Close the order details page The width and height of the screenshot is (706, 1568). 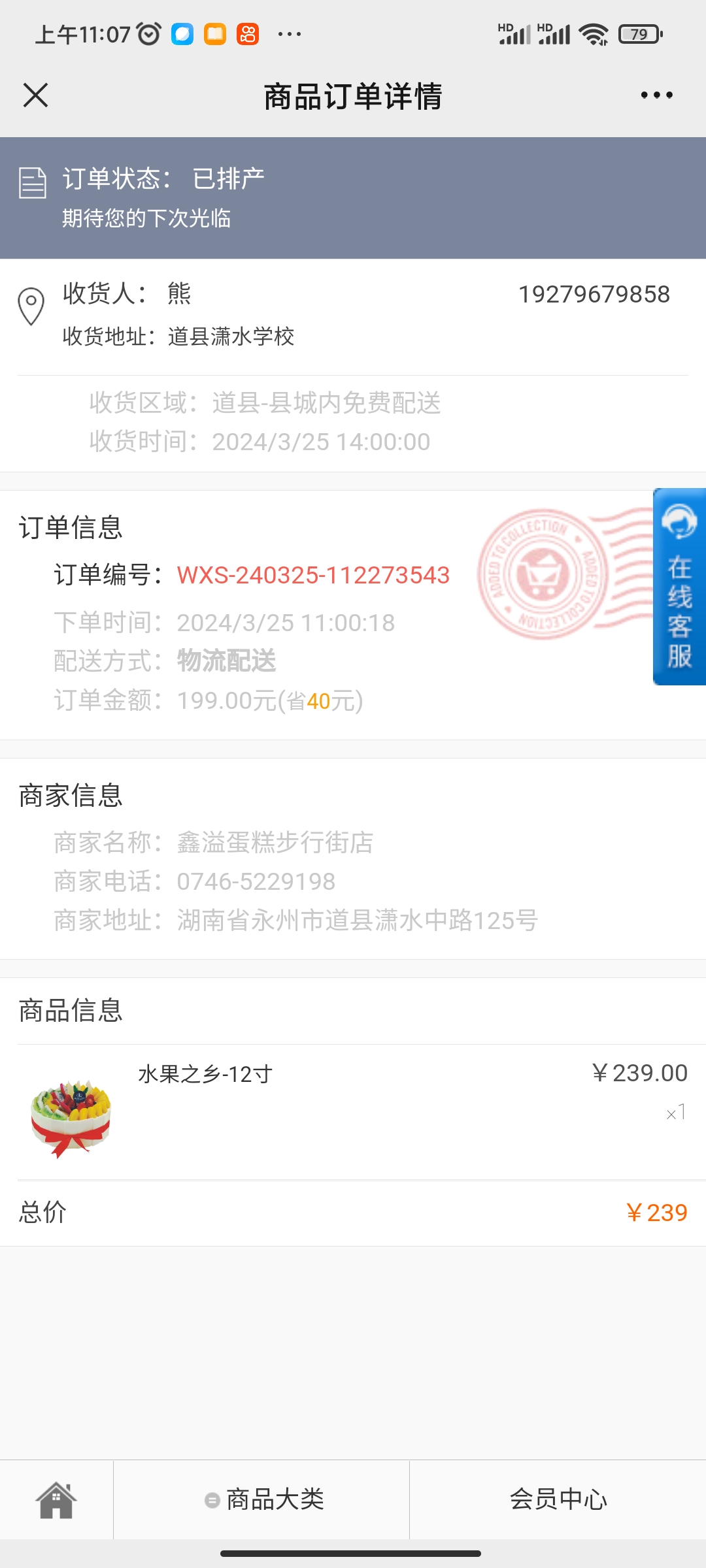click(x=36, y=95)
